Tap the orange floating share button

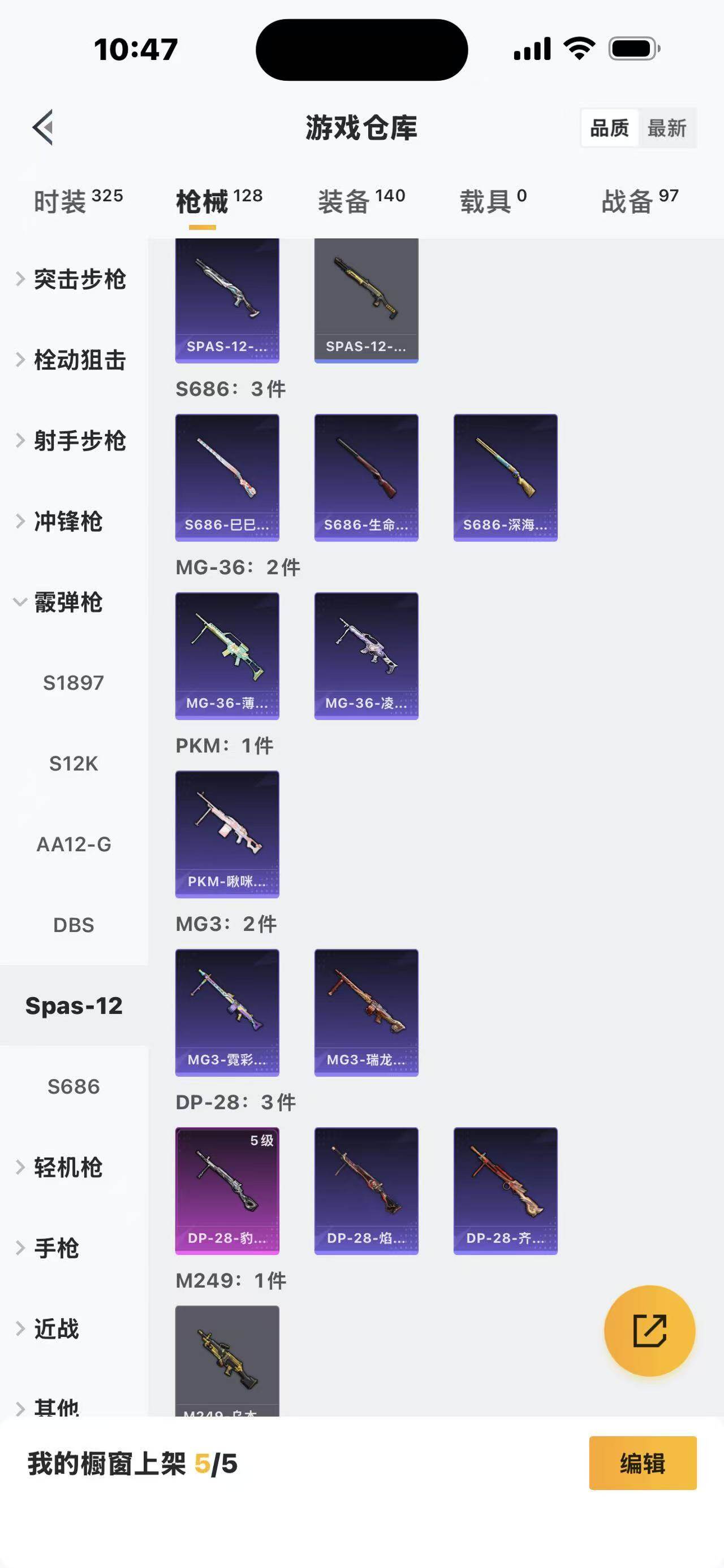pyautogui.click(x=649, y=1331)
